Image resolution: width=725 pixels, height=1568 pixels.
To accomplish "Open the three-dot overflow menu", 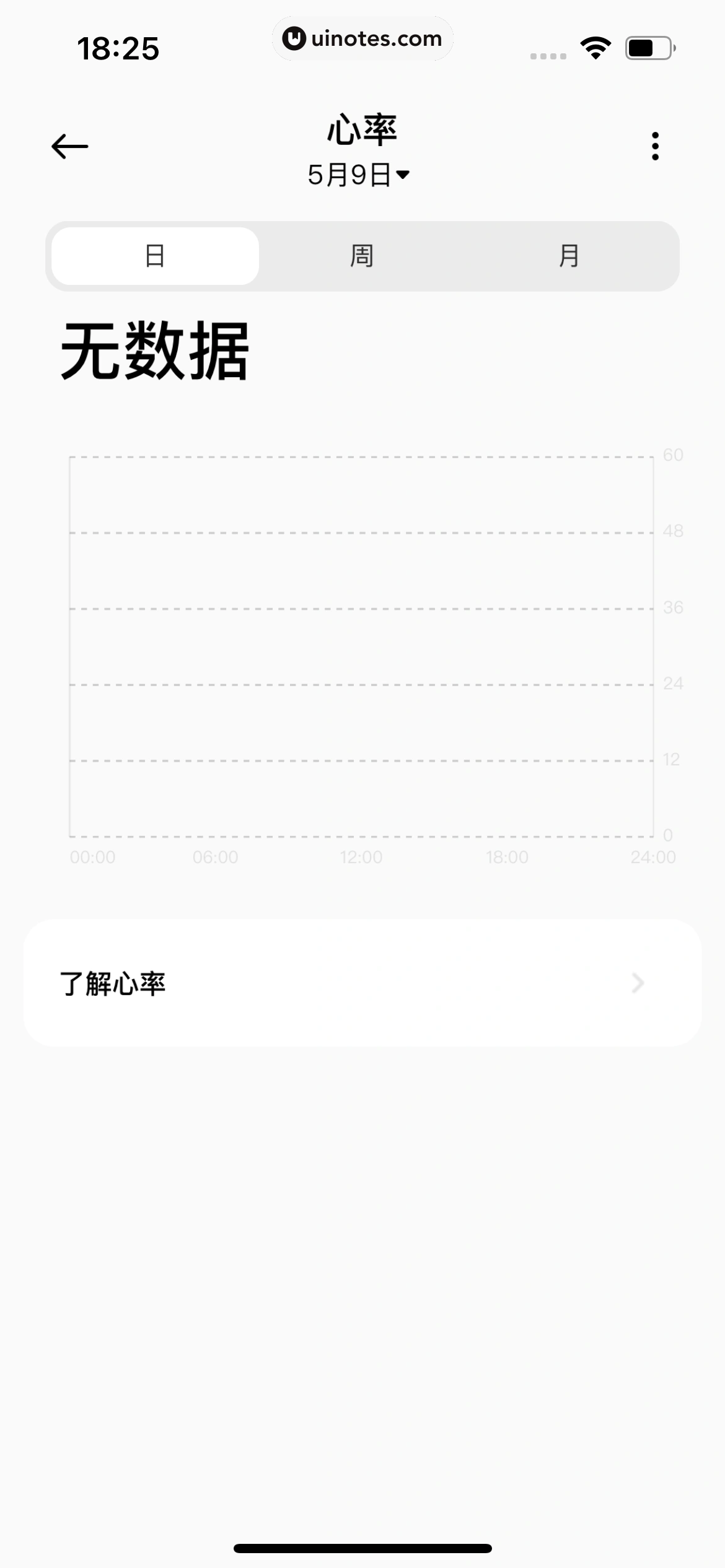I will tap(655, 147).
